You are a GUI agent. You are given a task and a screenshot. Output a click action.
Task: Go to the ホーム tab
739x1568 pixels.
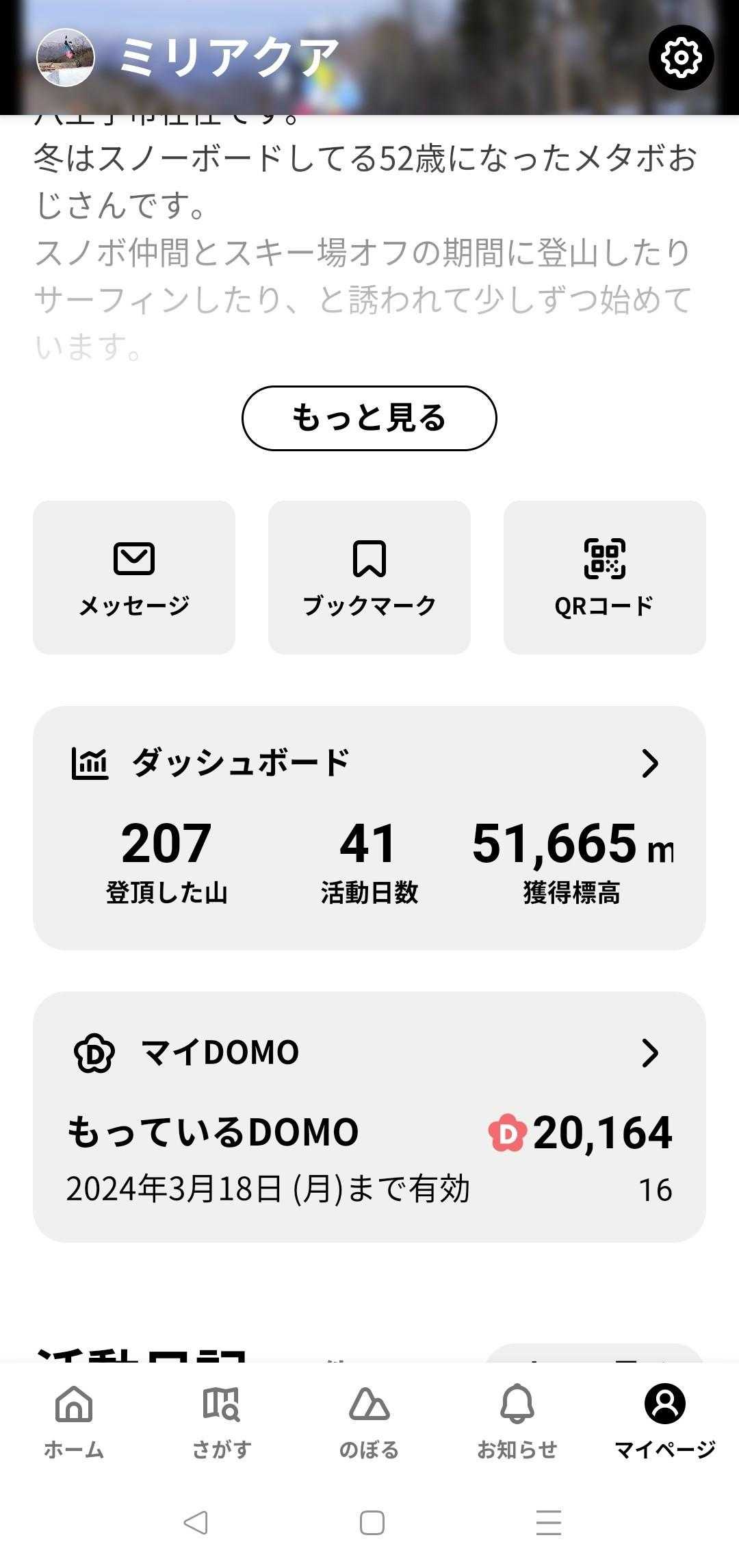(x=74, y=1421)
